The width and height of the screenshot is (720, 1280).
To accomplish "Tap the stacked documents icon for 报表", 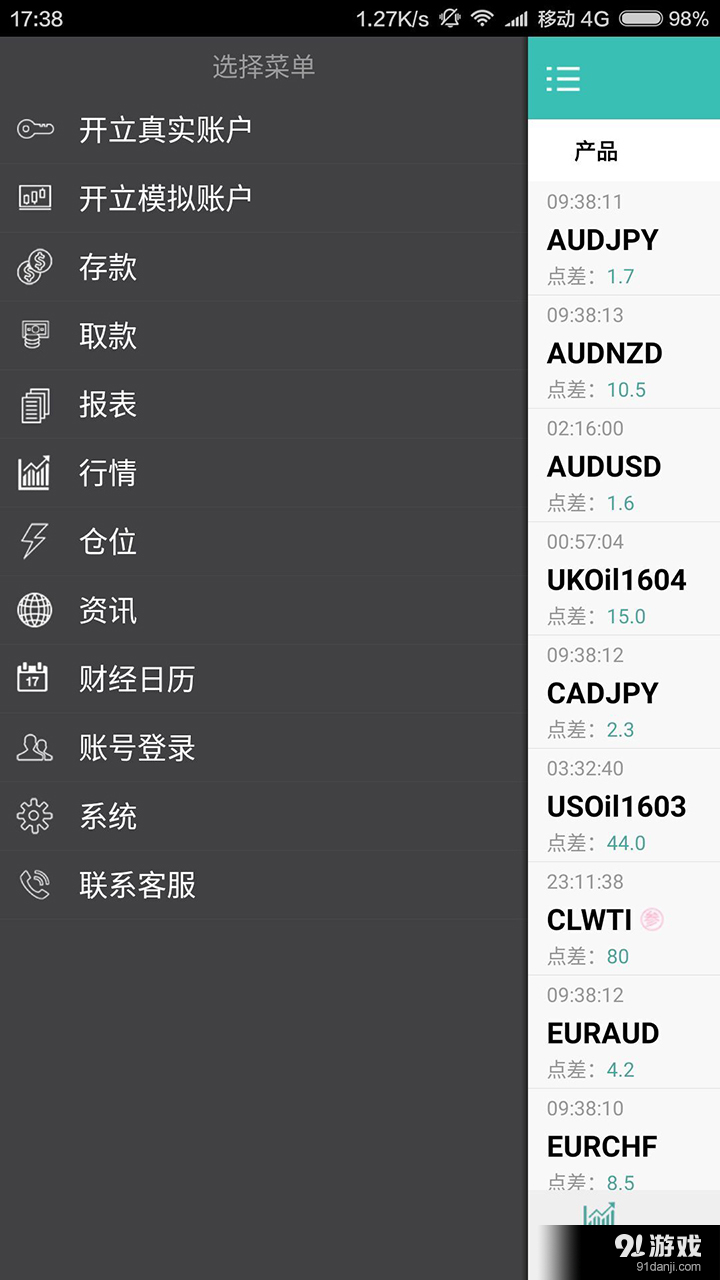I will pyautogui.click(x=35, y=404).
